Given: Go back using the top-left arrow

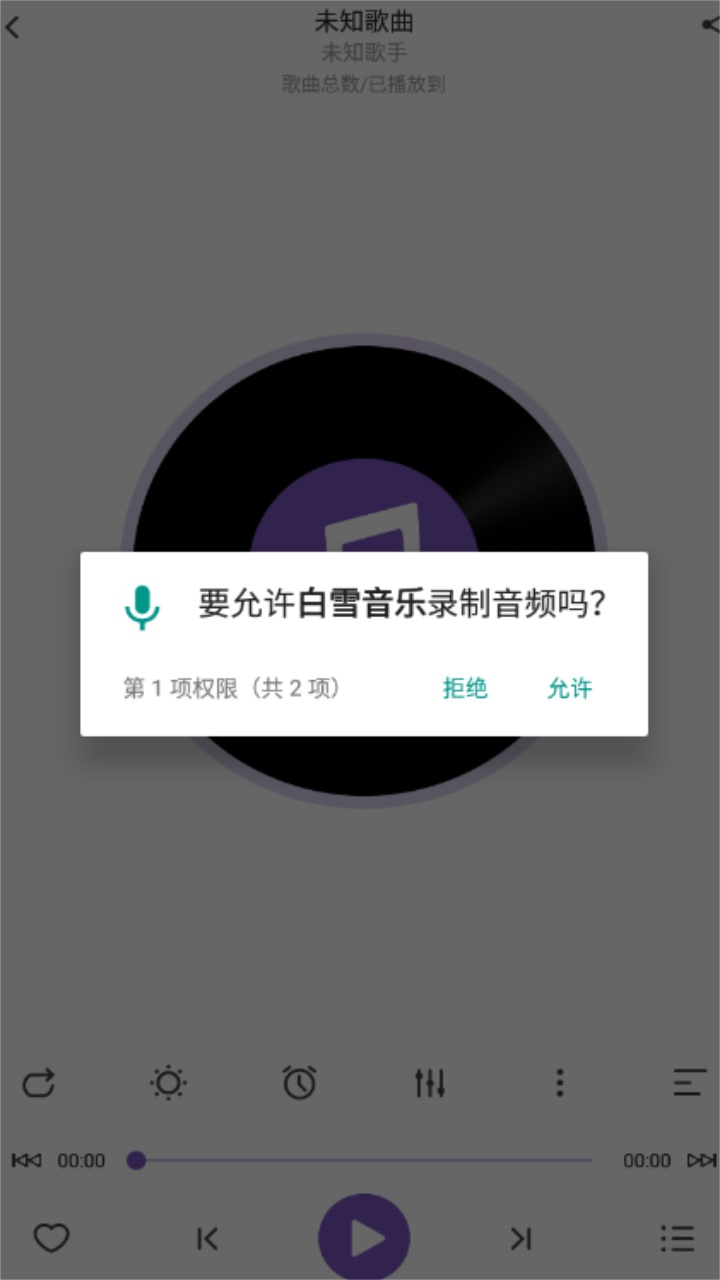Looking at the screenshot, I should (14, 27).
